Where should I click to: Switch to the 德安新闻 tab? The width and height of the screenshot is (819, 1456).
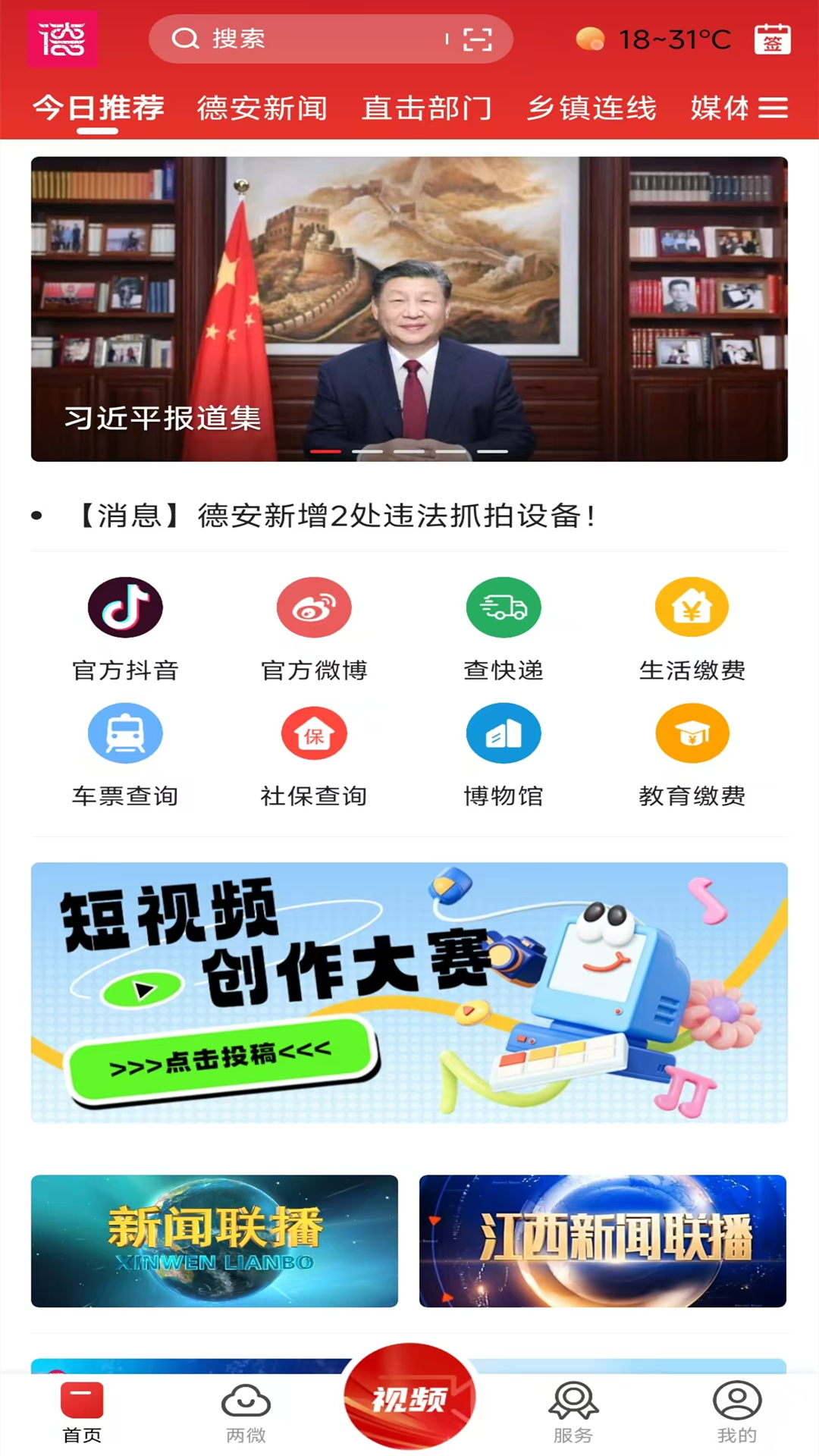pyautogui.click(x=262, y=108)
